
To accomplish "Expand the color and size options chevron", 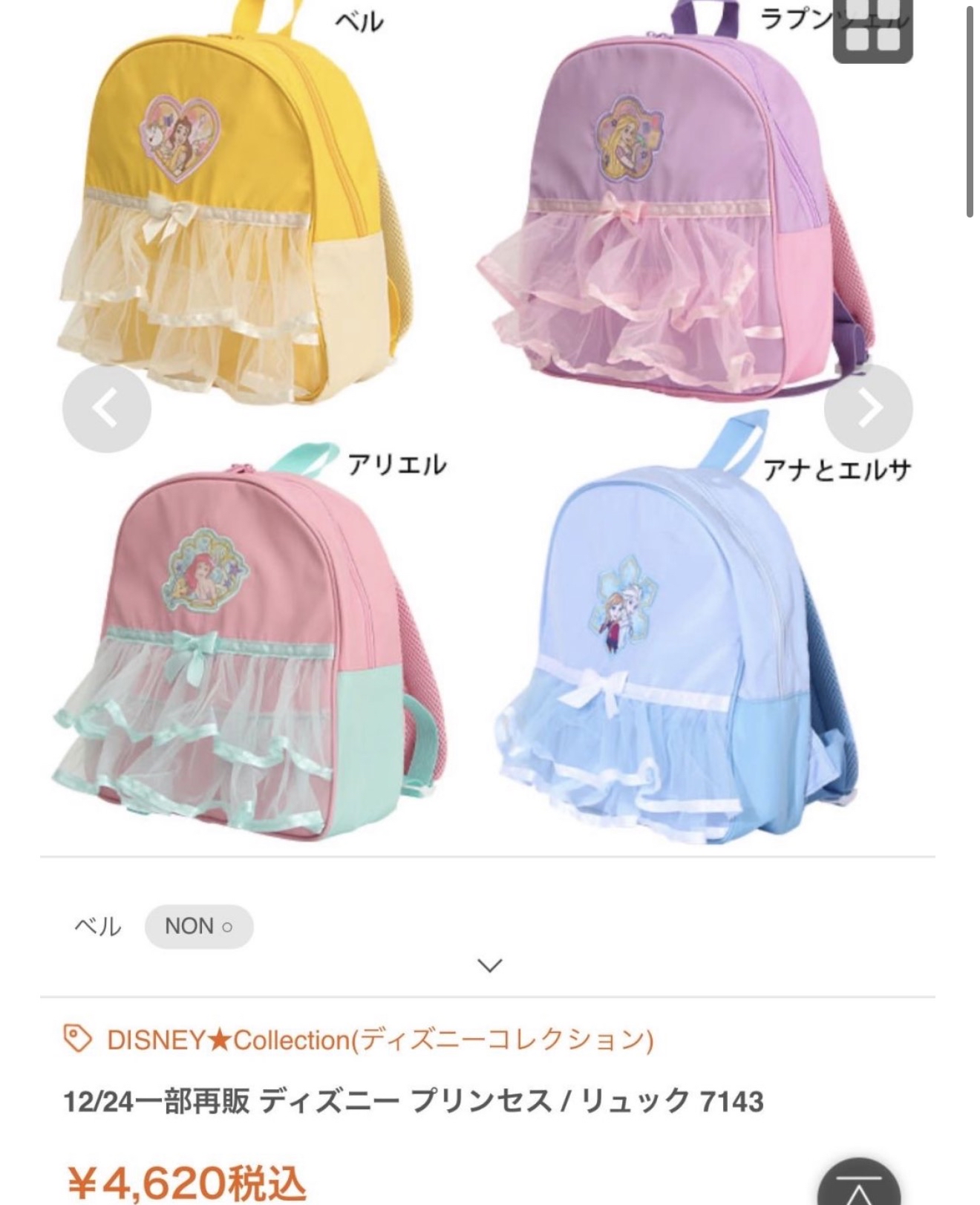I will (x=489, y=965).
